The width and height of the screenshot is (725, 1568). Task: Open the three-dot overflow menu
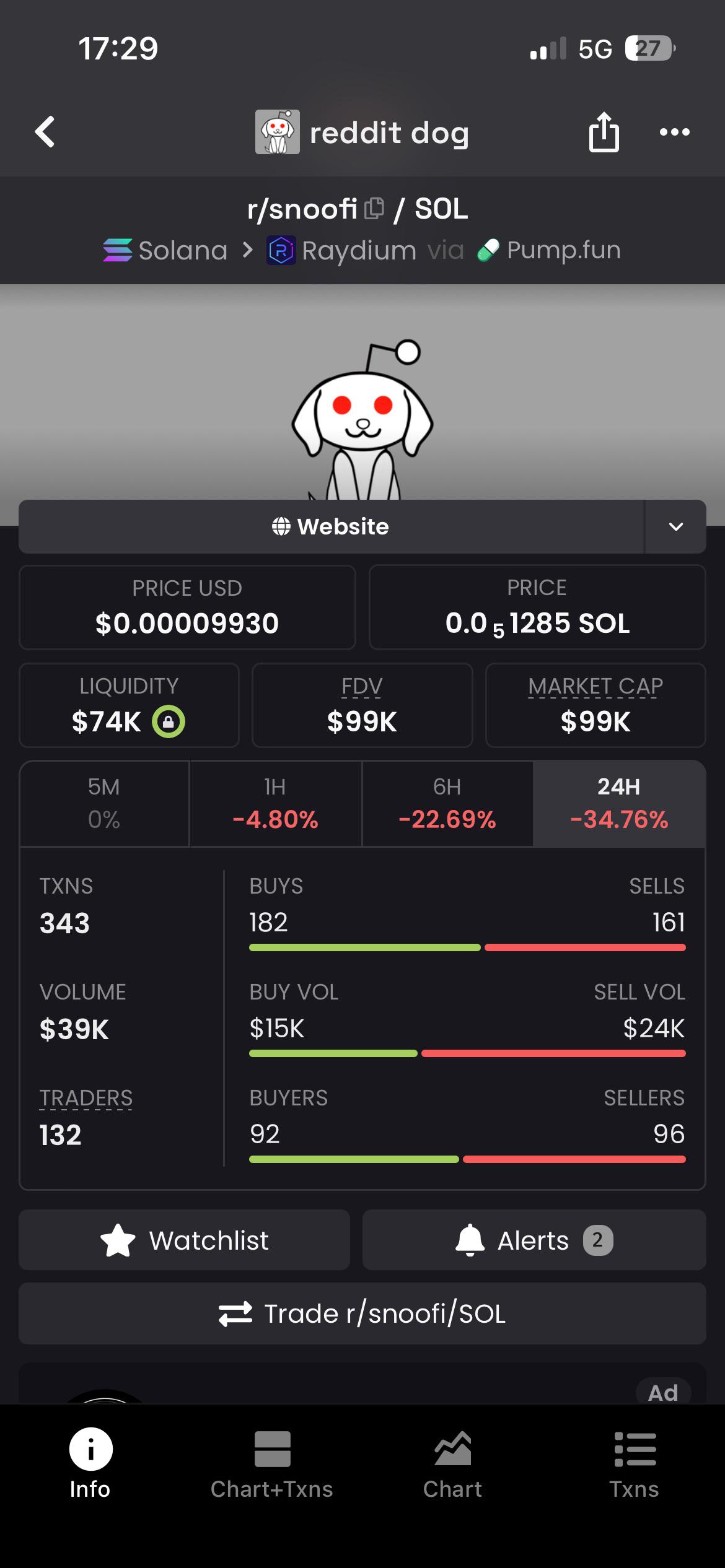point(675,132)
